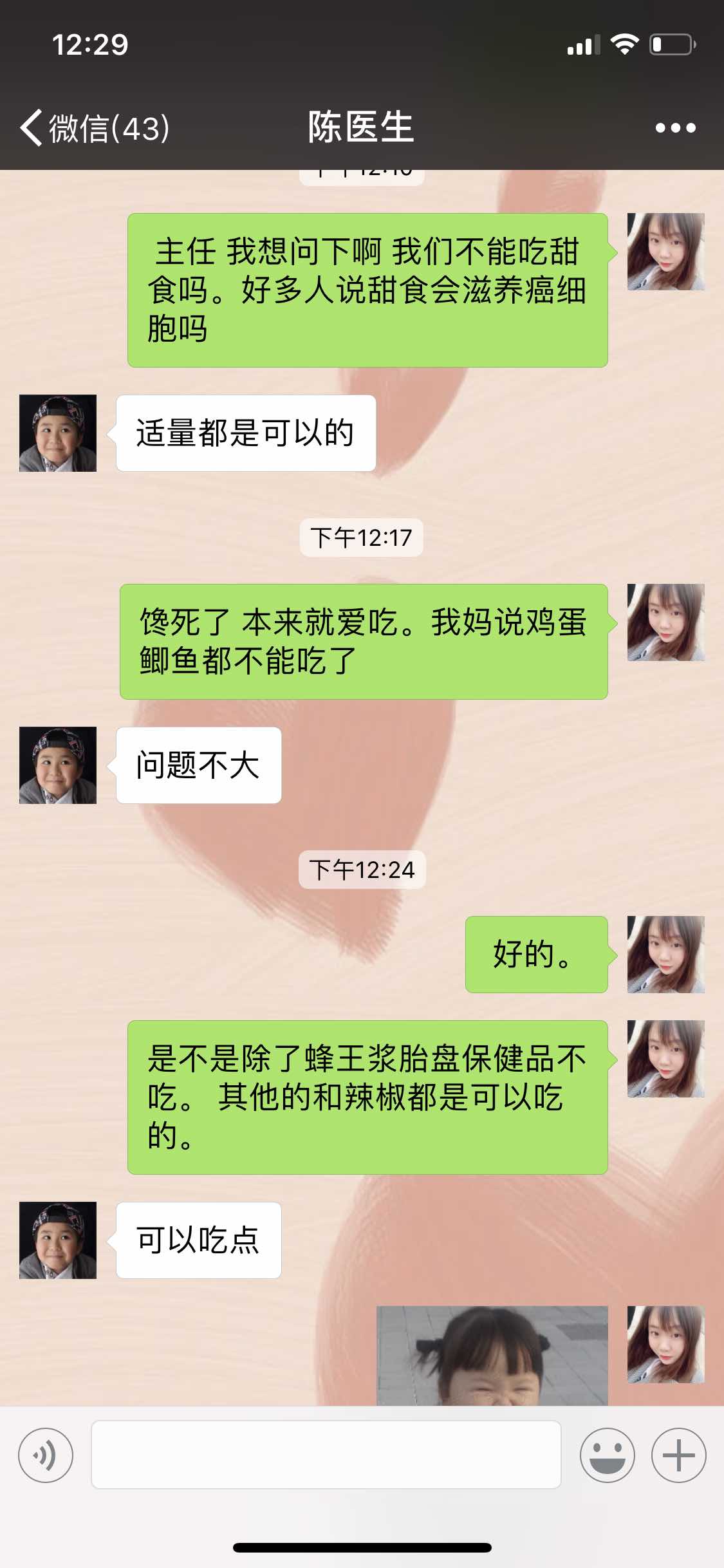The width and height of the screenshot is (724, 1568).
Task: Open the chat details overflow menu
Action: (x=675, y=128)
